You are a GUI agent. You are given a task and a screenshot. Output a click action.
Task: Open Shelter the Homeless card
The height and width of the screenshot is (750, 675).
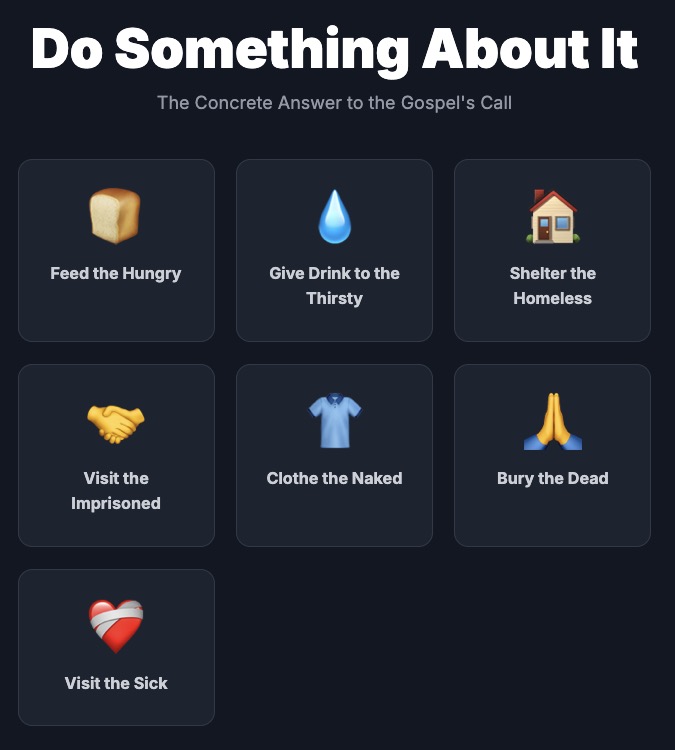(552, 250)
